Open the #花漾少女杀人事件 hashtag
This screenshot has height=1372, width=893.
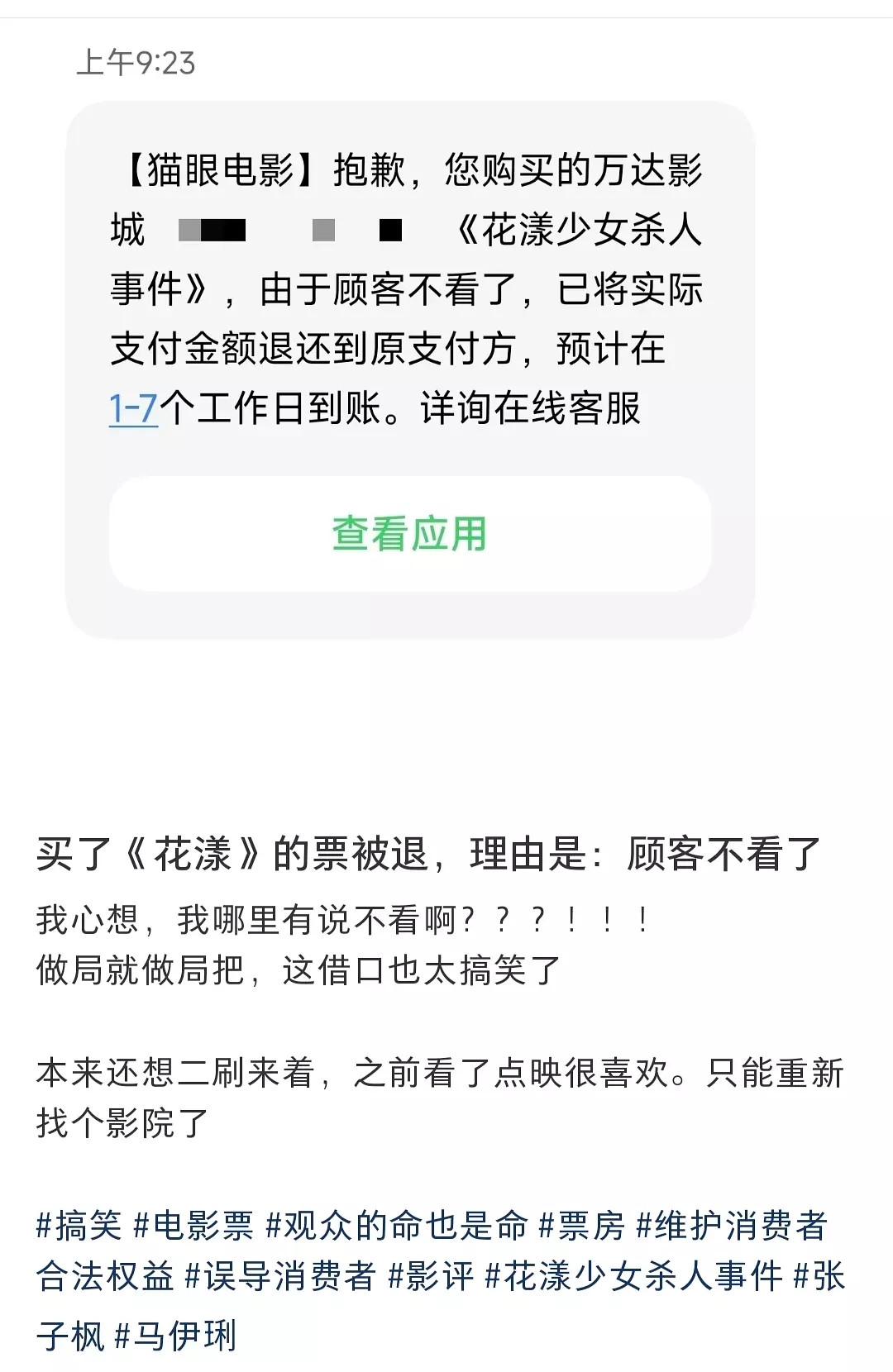[633, 1276]
